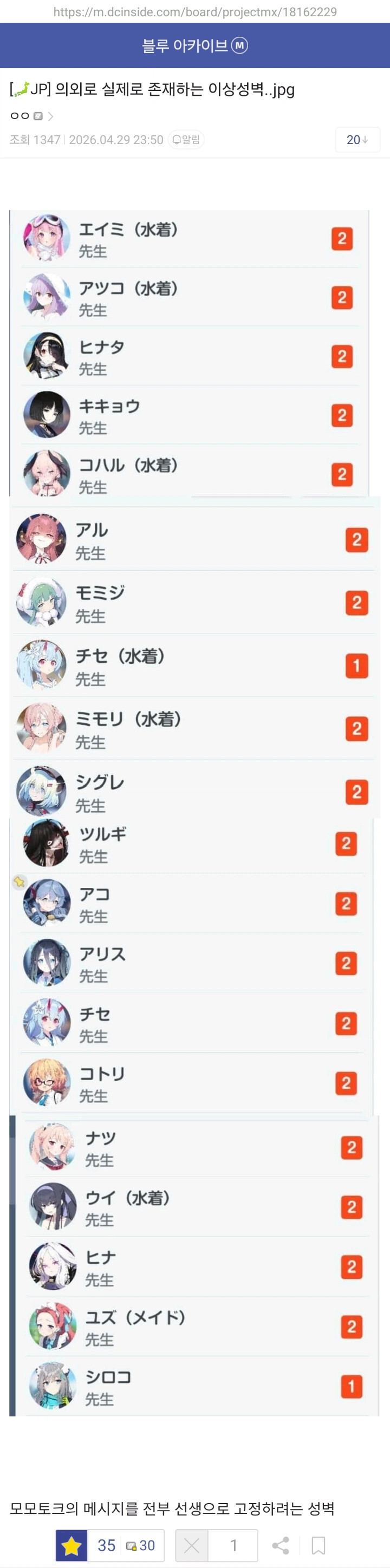Bookmark this post
Image resolution: width=390 pixels, height=1568 pixels.
tap(318, 1545)
